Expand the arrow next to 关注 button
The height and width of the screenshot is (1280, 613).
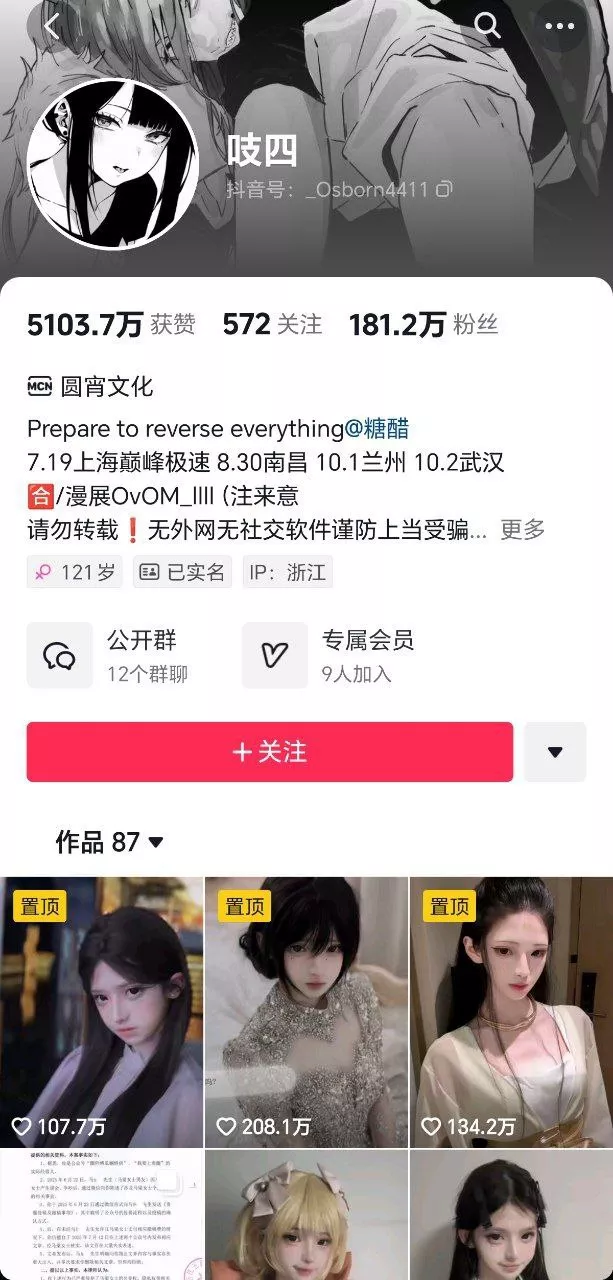point(555,752)
